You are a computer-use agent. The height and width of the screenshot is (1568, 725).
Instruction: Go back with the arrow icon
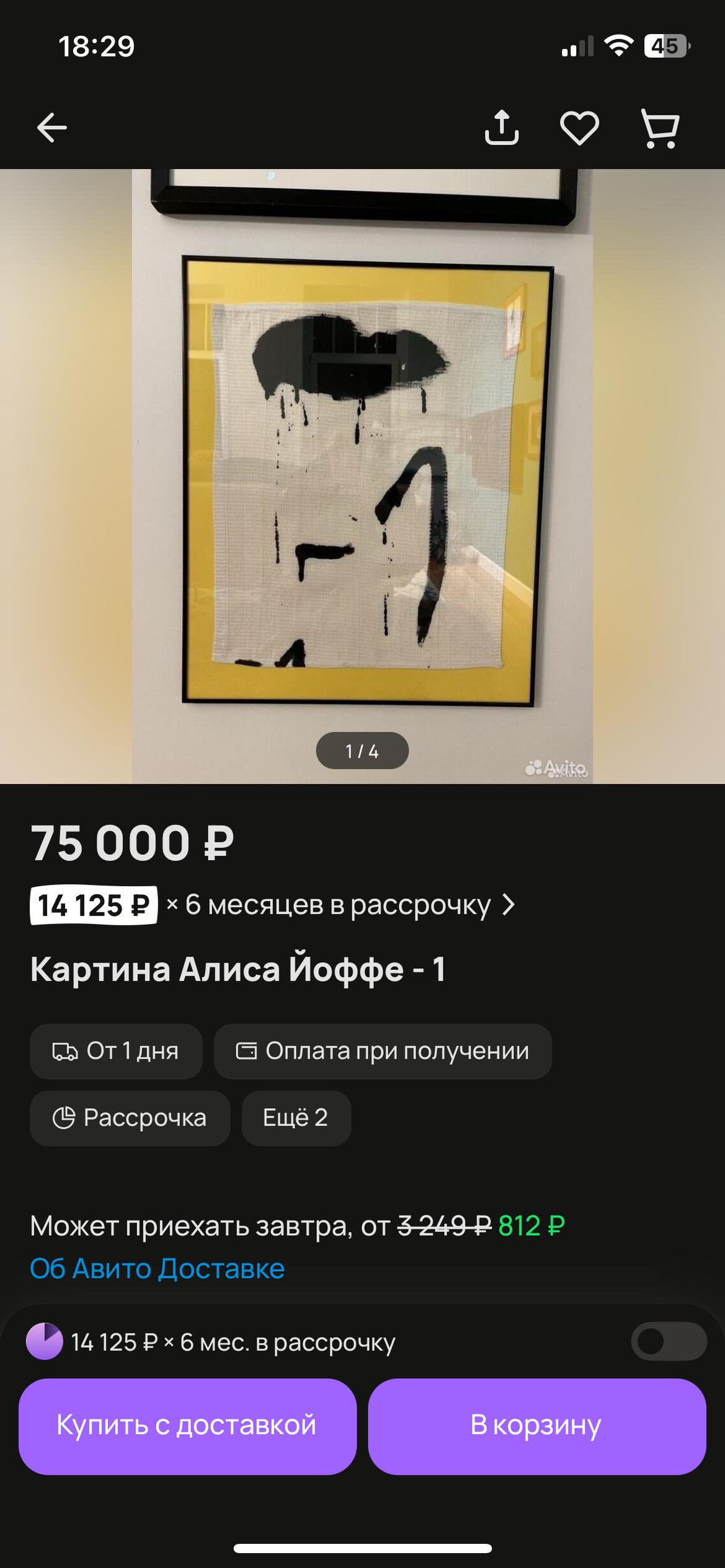tap(51, 128)
